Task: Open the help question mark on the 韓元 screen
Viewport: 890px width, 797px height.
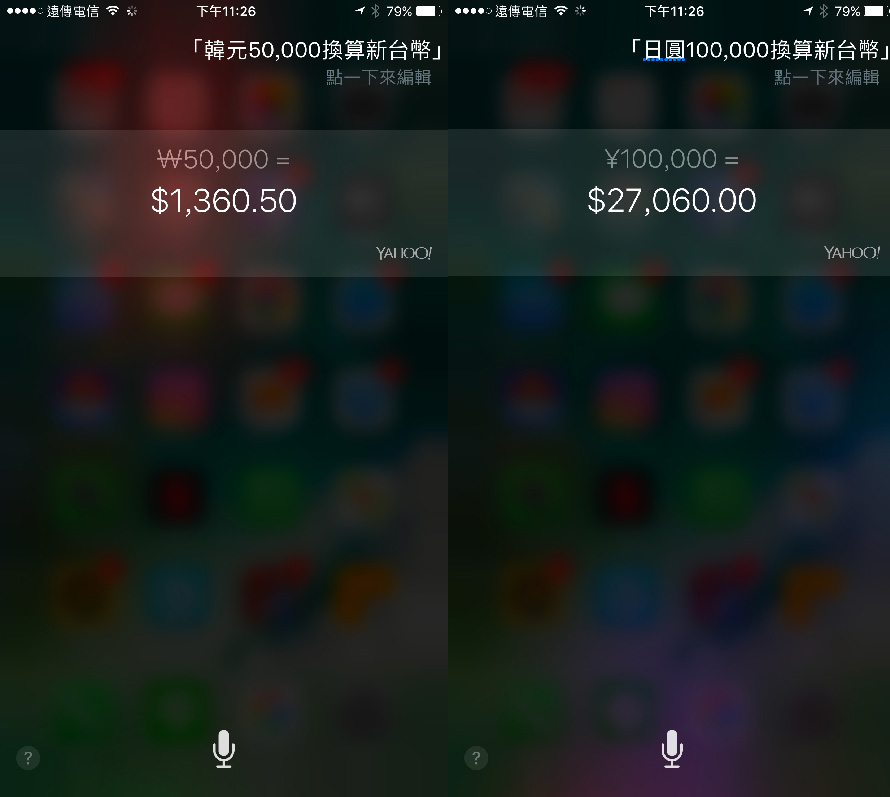Action: (28, 758)
